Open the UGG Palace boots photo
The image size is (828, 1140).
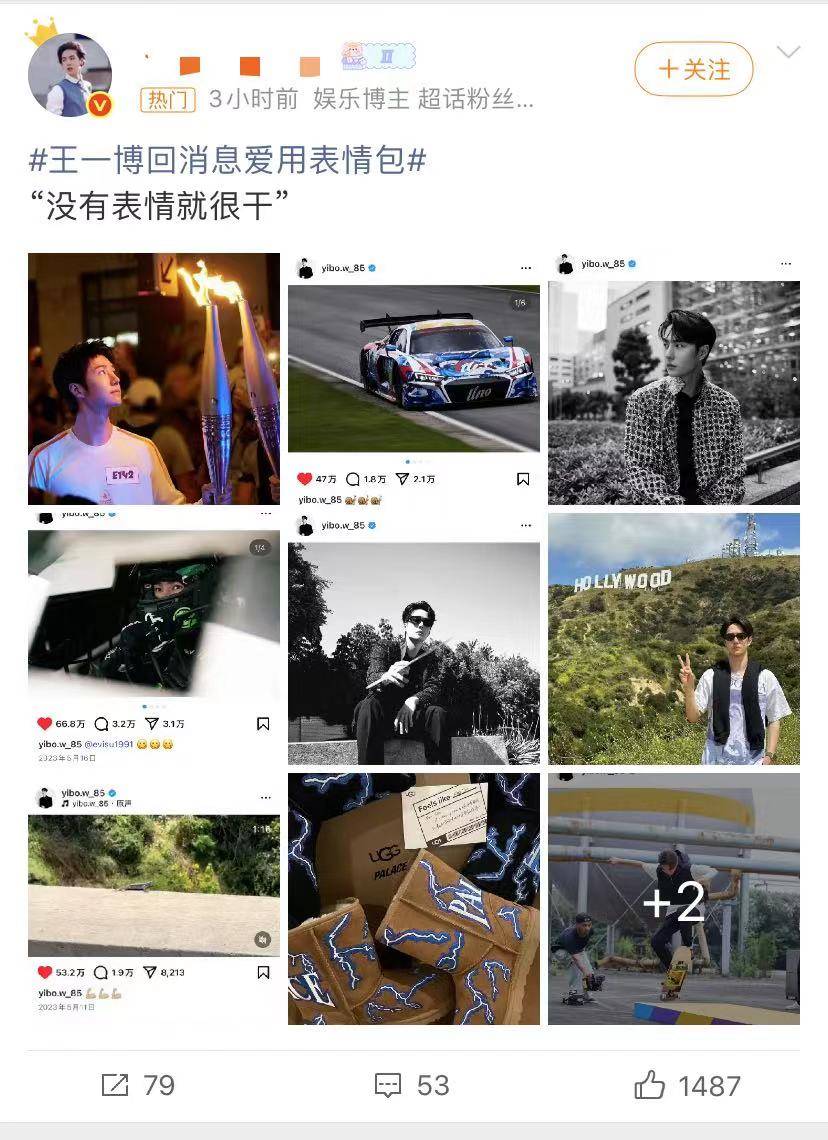pos(413,898)
